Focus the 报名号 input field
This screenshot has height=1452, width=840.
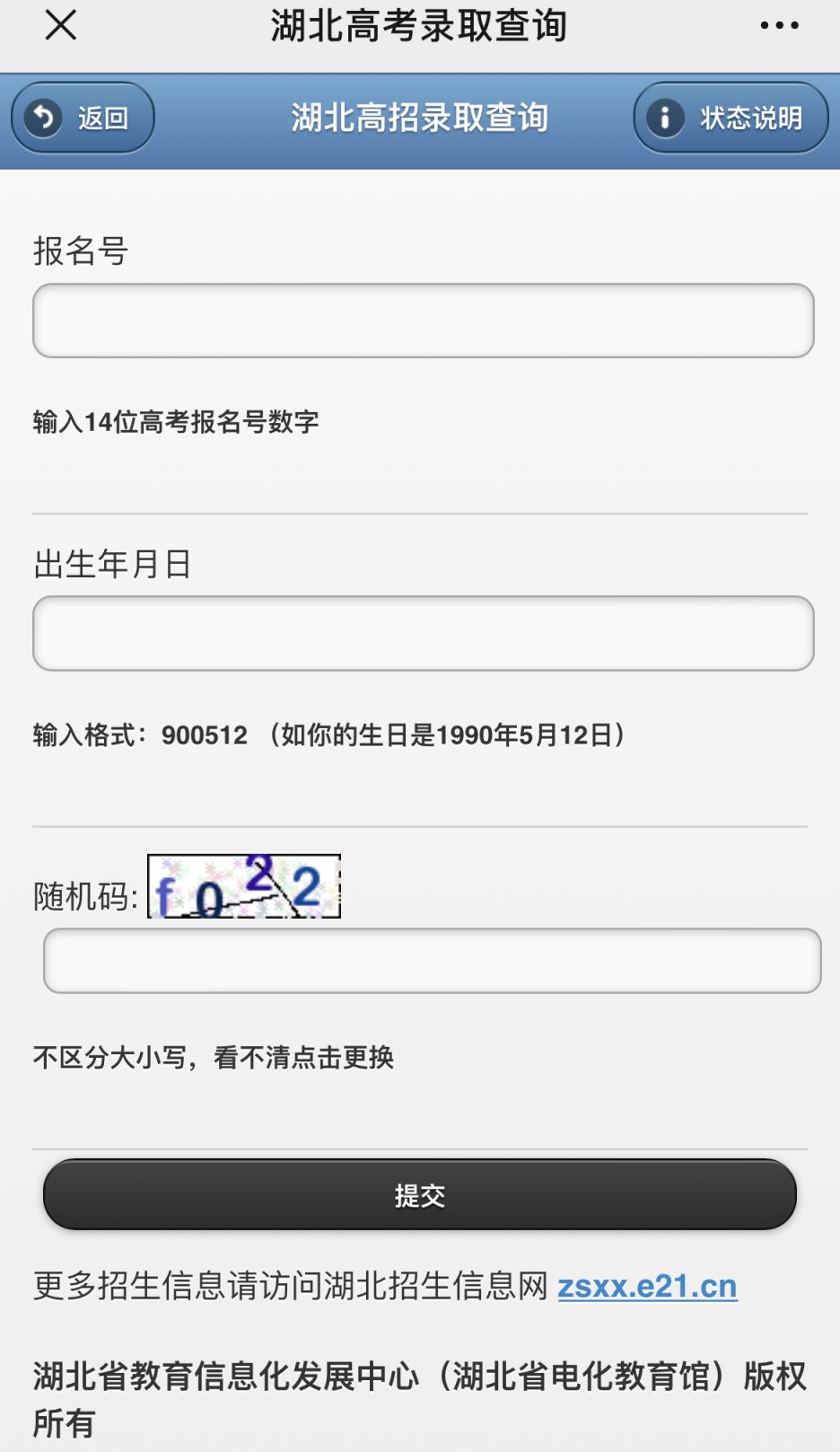pos(424,321)
